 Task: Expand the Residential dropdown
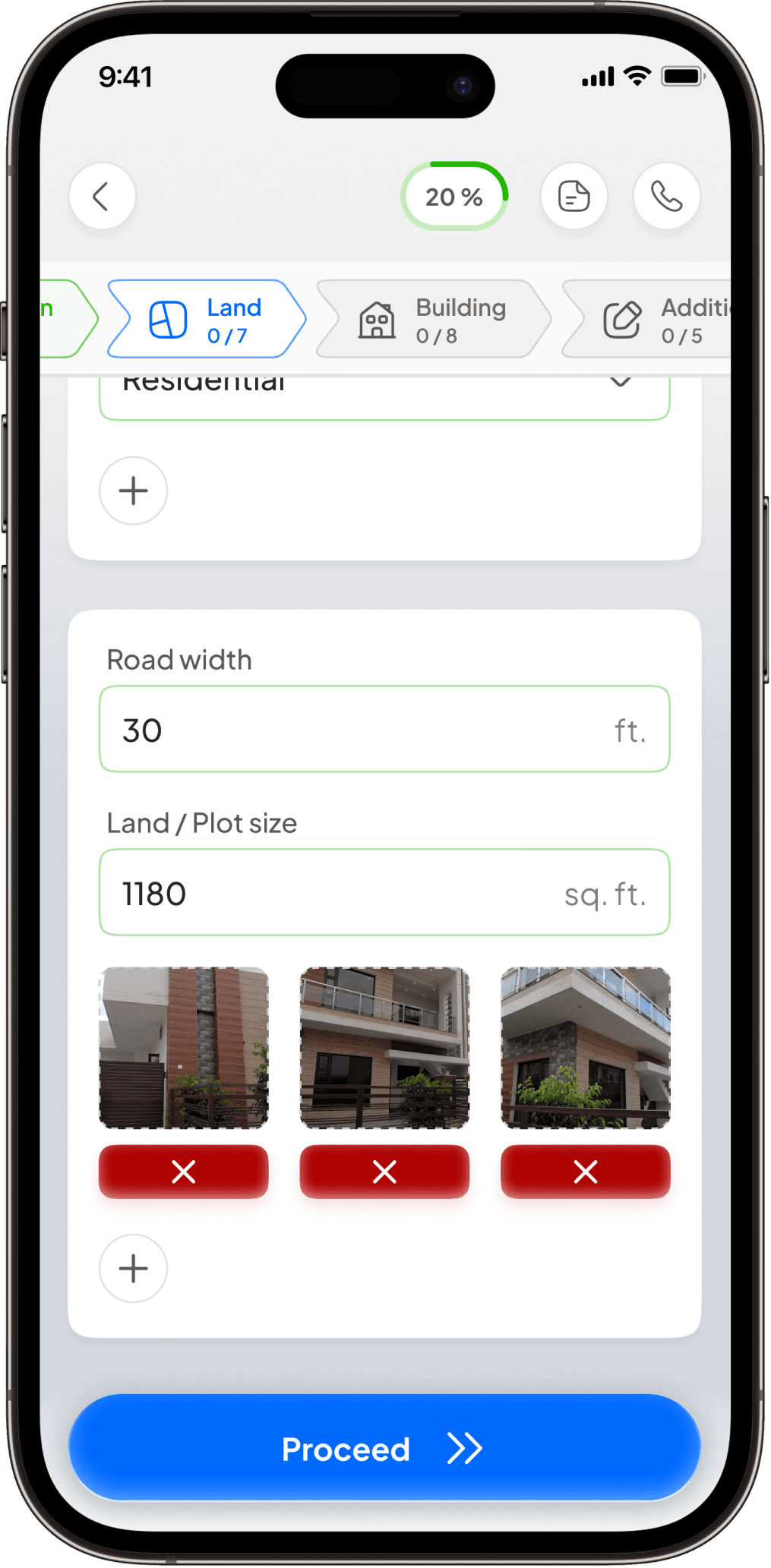click(x=384, y=396)
